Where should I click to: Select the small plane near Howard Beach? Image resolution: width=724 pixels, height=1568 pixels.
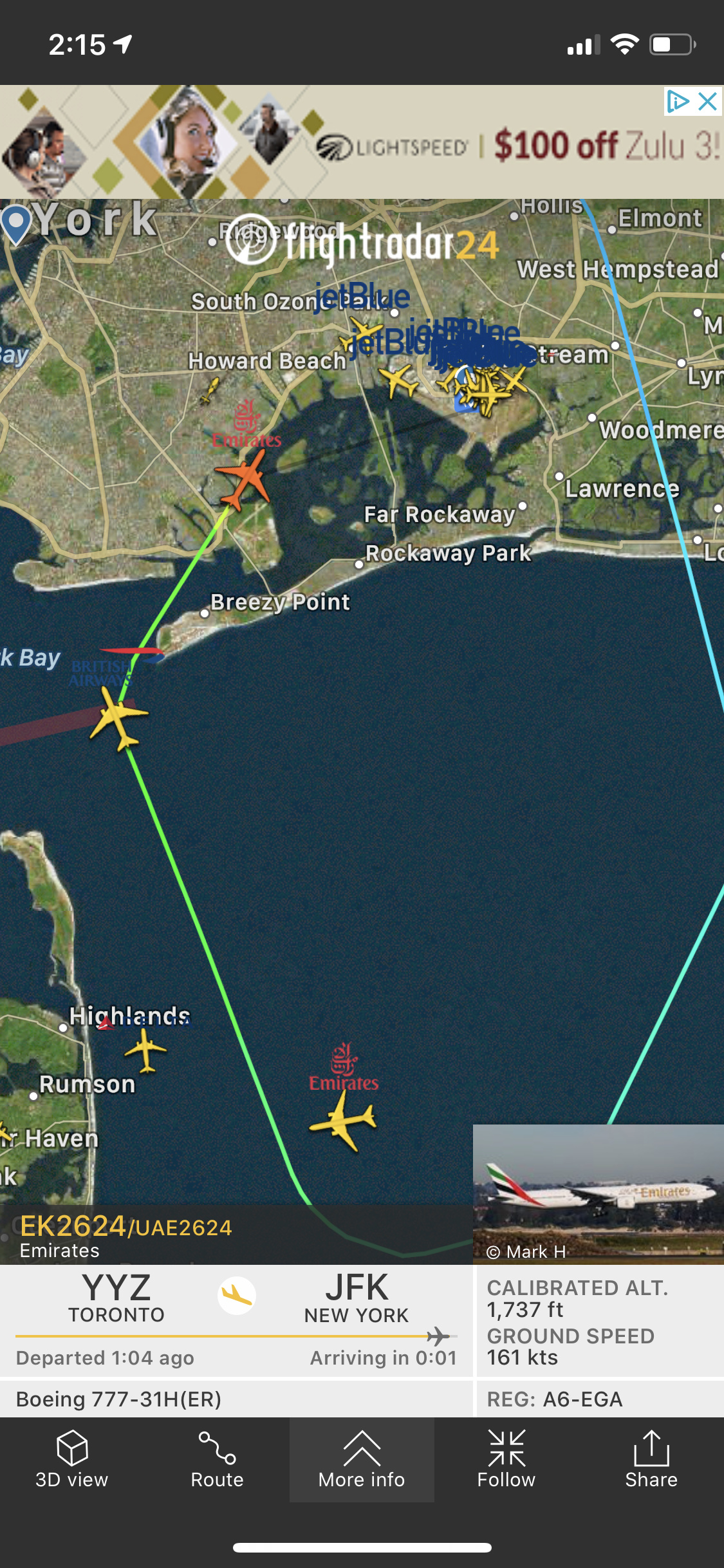click(210, 390)
